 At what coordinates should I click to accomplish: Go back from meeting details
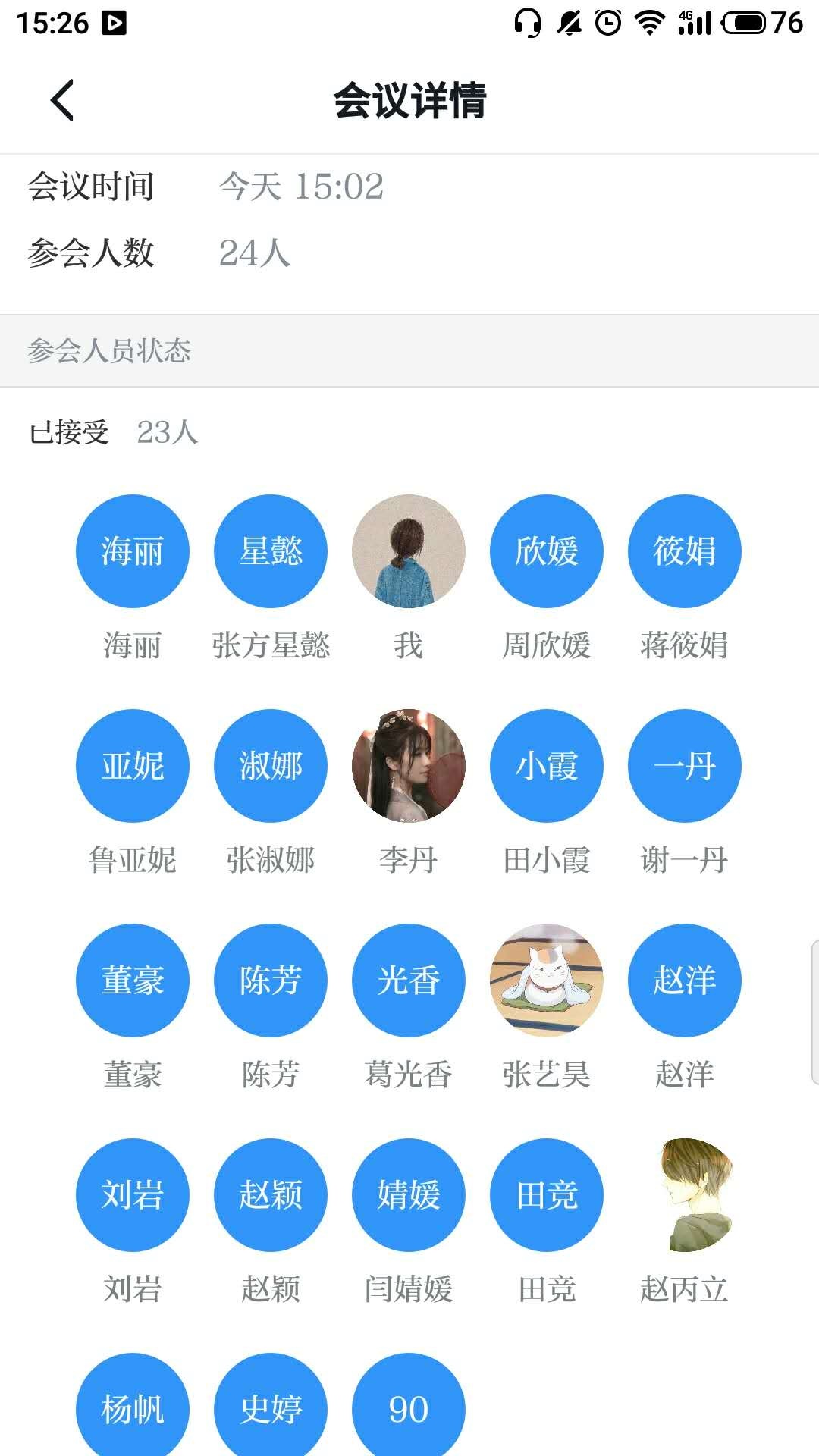[63, 100]
